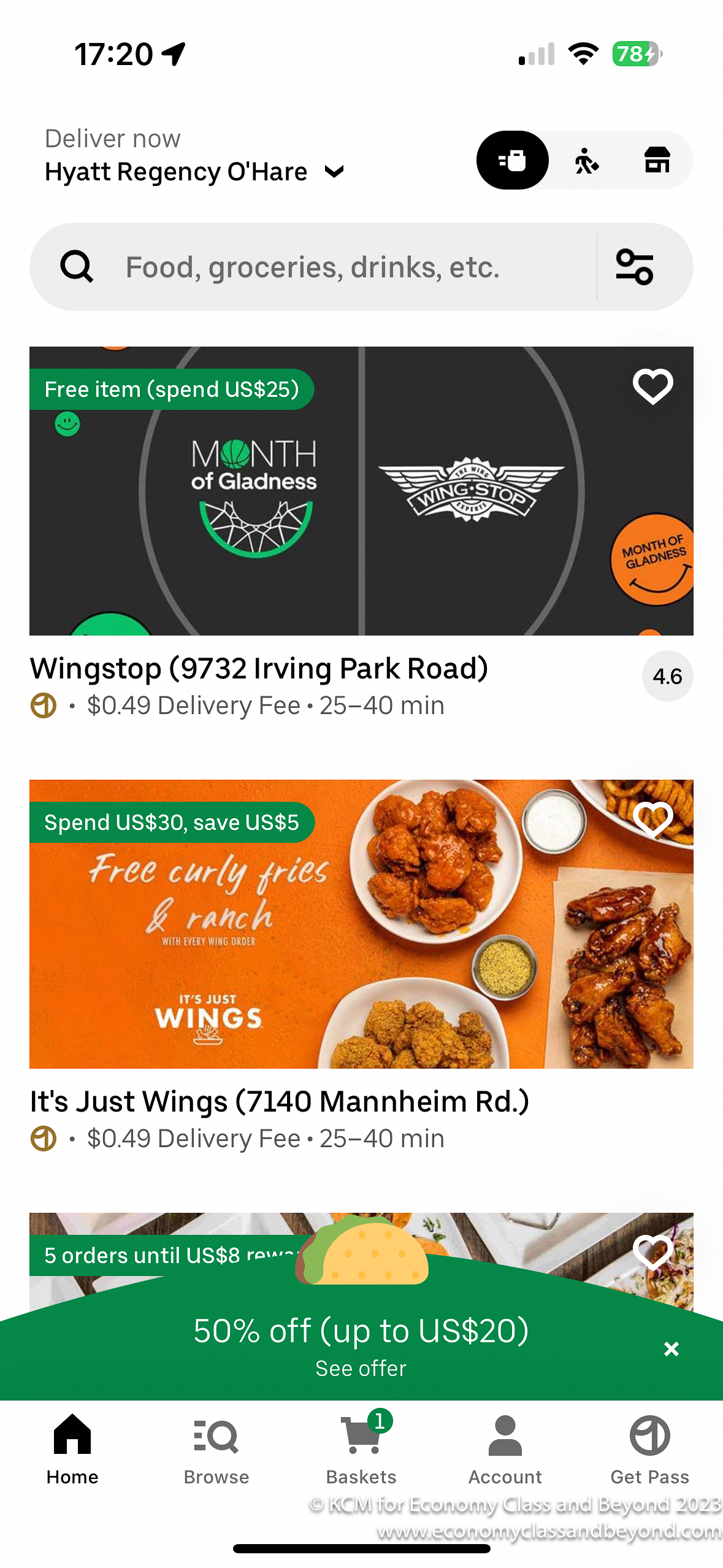Dismiss the 50% off promotion banner
Screen dimensions: 723x1568
(671, 1348)
